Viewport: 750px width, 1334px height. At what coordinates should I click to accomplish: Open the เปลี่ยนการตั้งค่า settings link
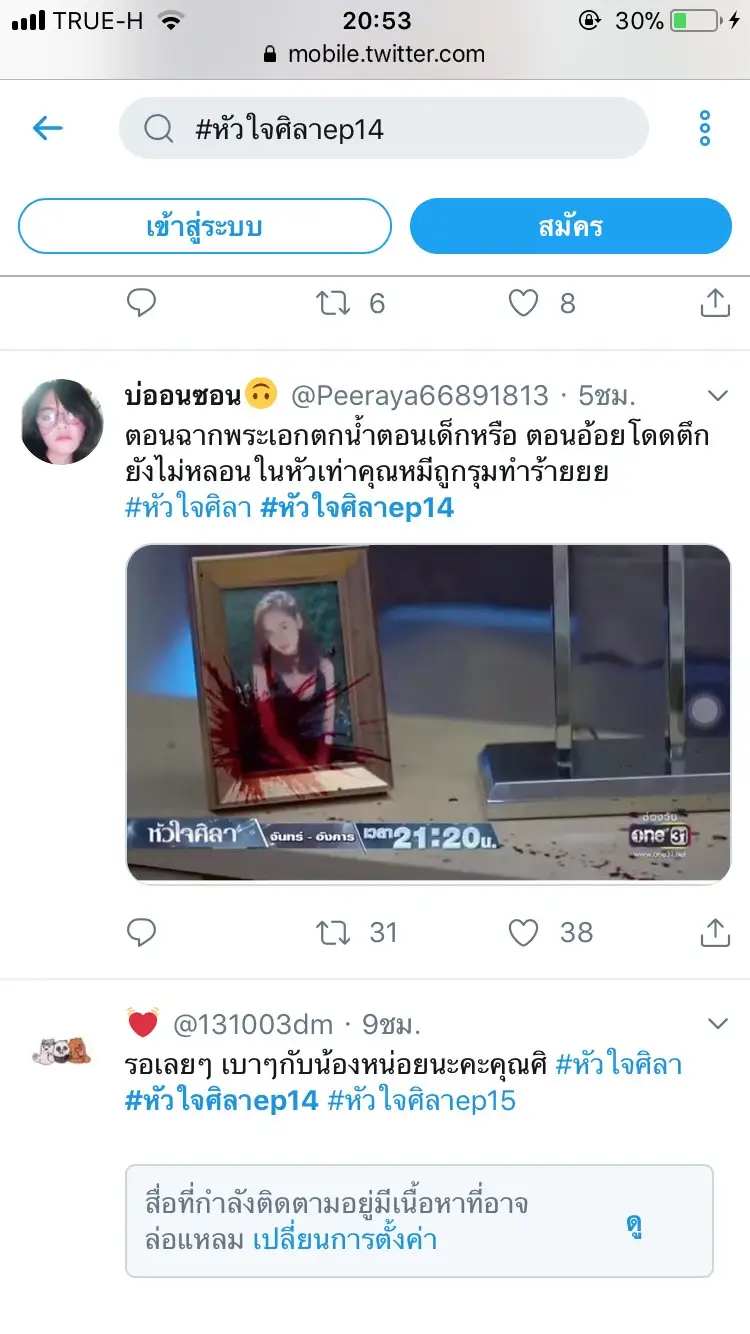coord(344,1240)
